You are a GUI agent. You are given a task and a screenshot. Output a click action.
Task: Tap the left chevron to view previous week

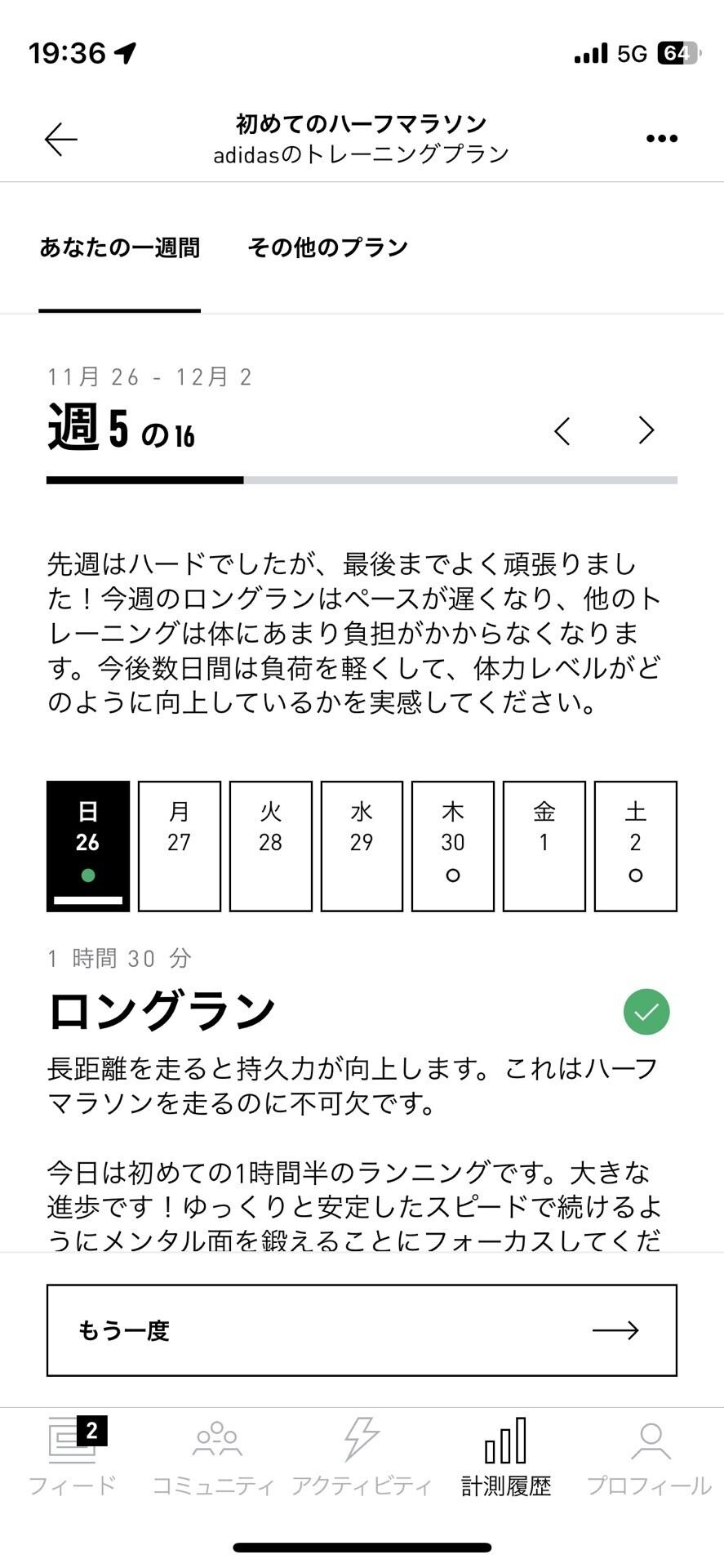pos(562,431)
